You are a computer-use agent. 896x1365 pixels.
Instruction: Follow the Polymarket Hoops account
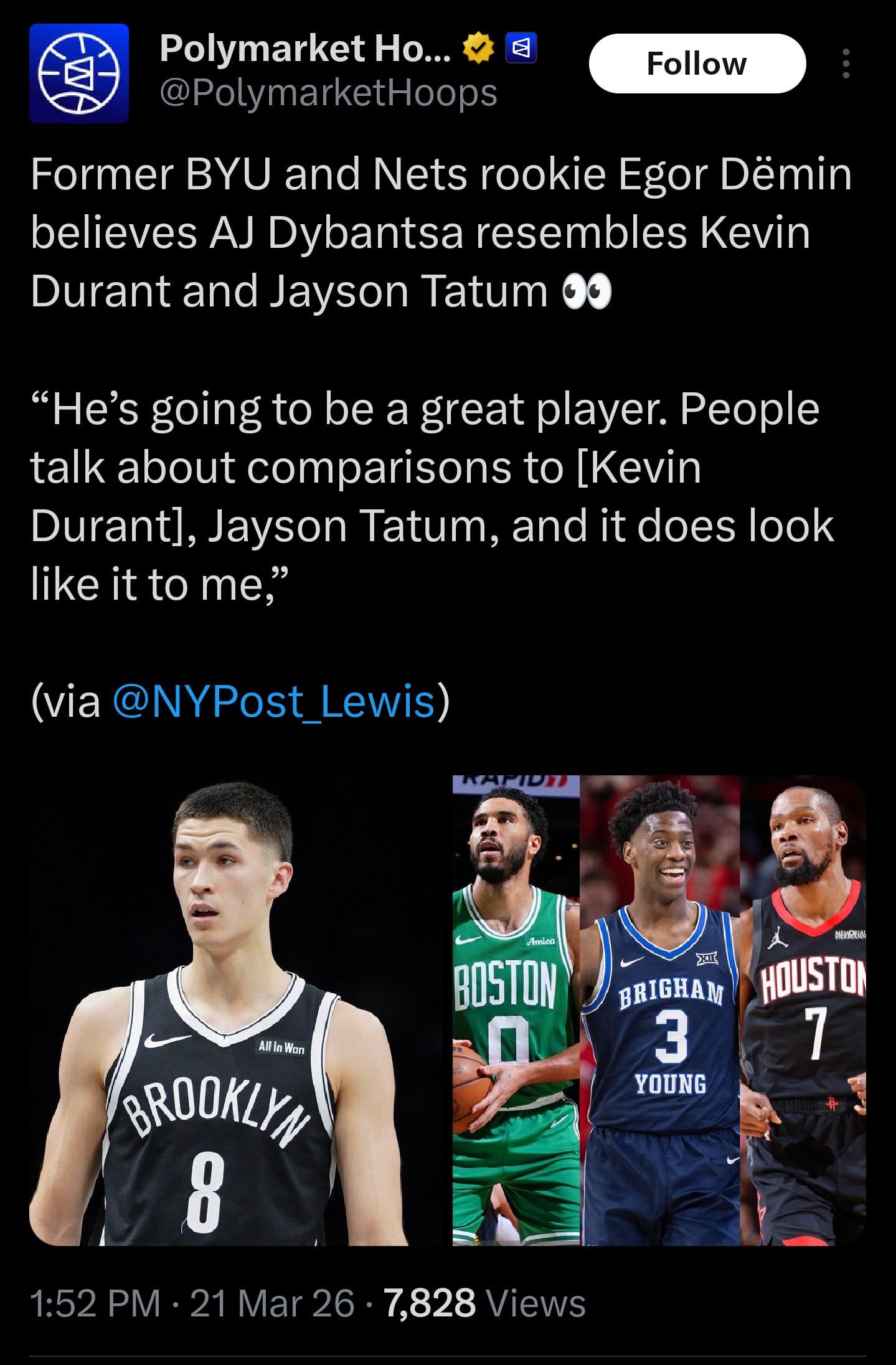coord(697,64)
